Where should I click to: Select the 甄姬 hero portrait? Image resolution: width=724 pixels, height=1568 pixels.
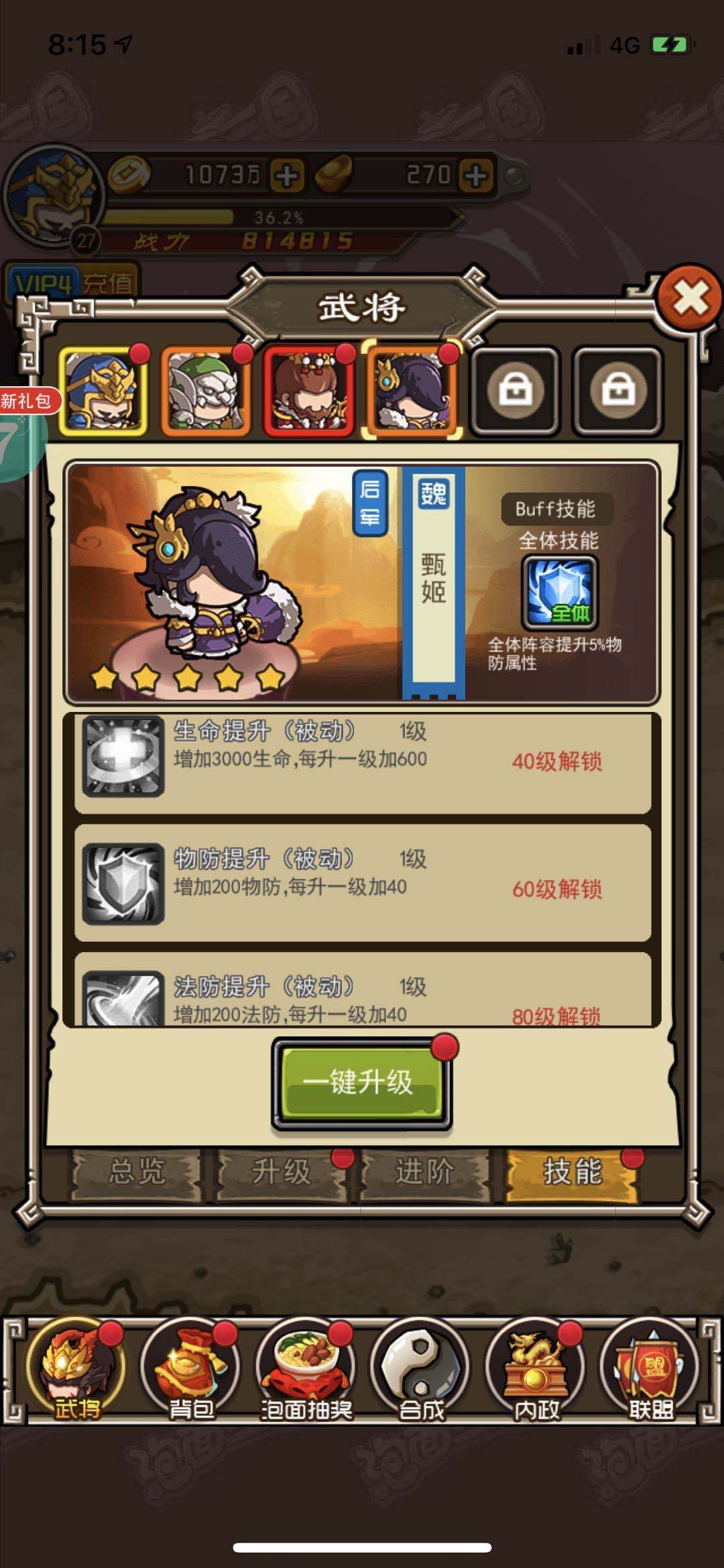[412, 391]
